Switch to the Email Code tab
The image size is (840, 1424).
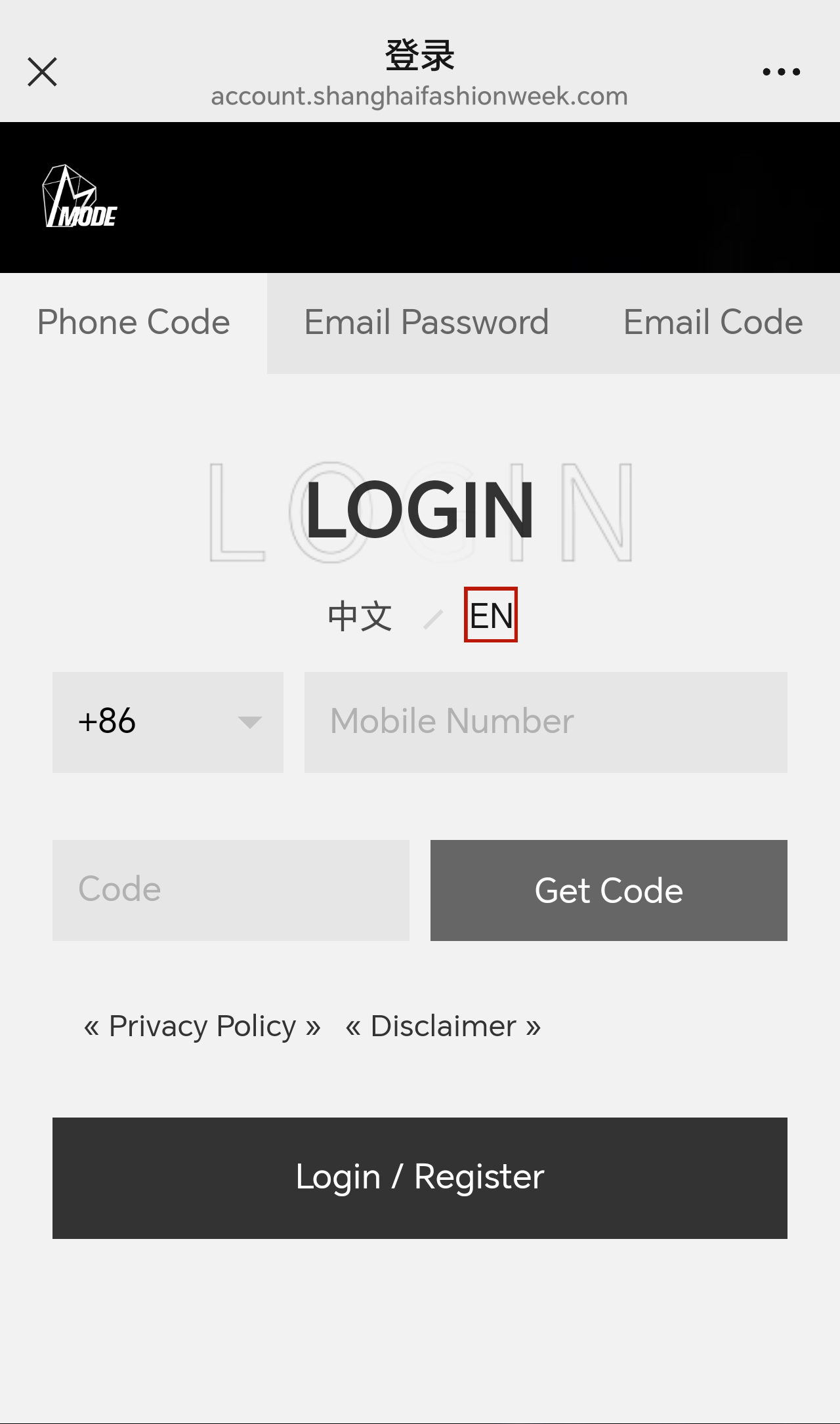[x=713, y=323]
